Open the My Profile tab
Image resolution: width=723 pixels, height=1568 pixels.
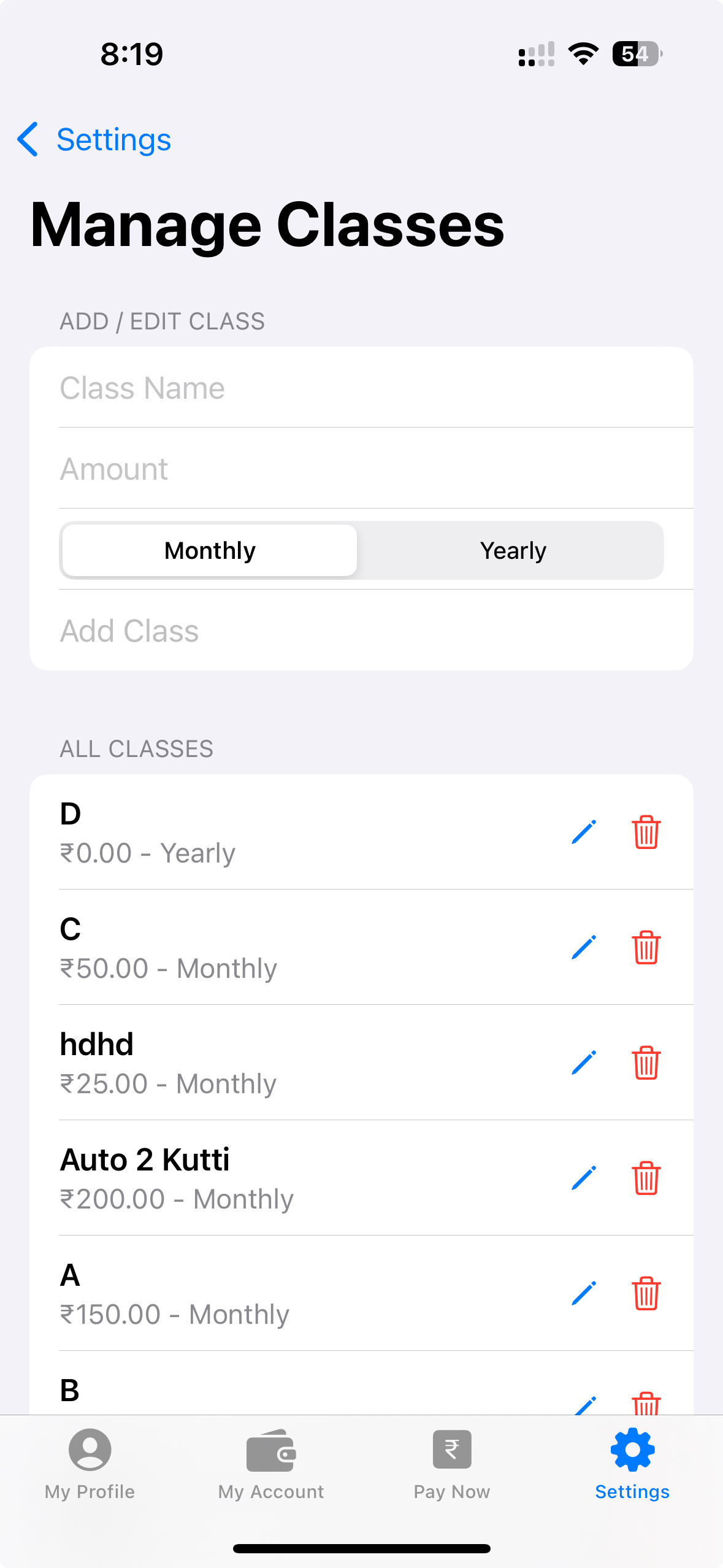tap(90, 1464)
